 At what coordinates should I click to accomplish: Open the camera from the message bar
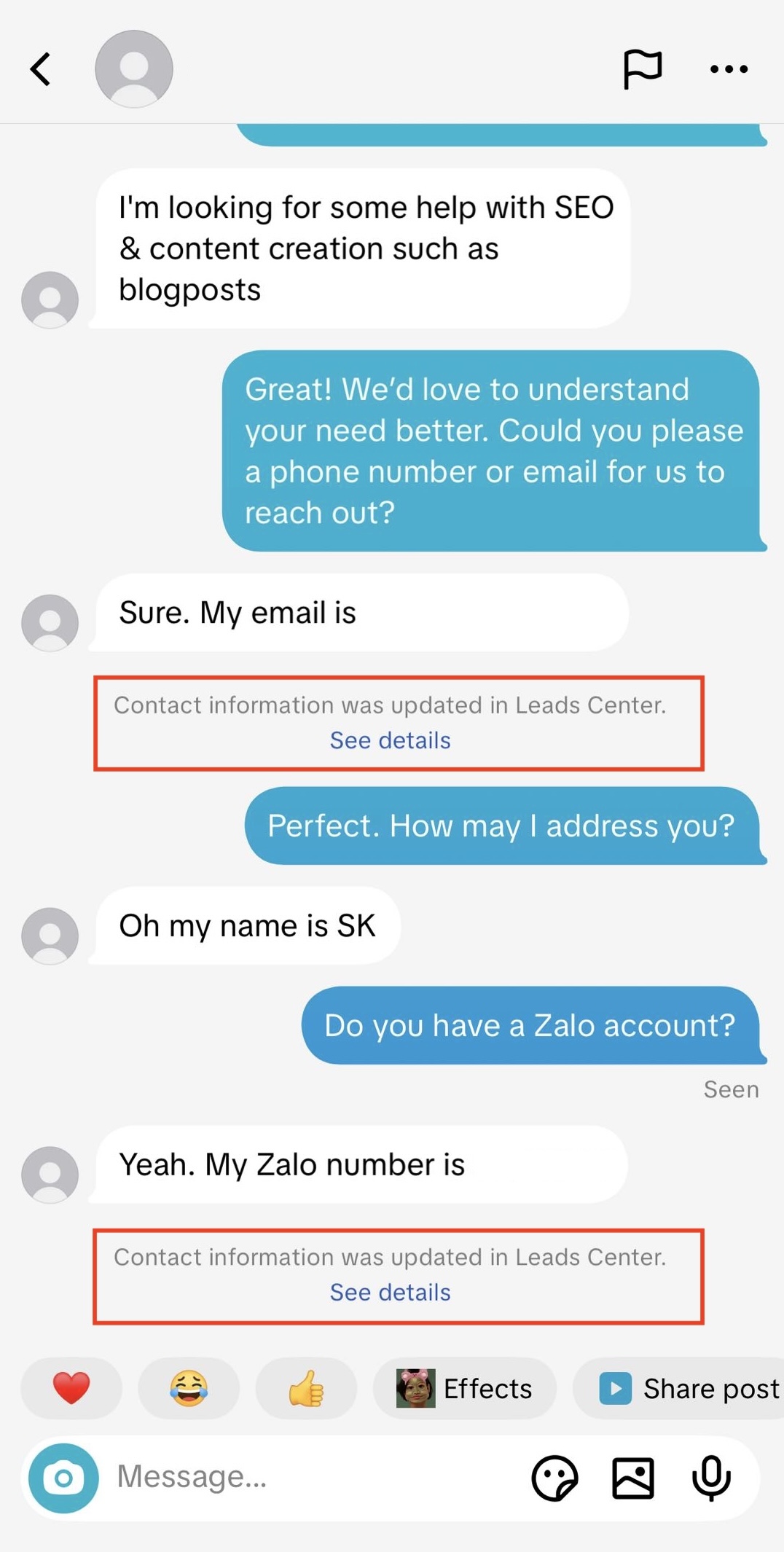pyautogui.click(x=63, y=1478)
